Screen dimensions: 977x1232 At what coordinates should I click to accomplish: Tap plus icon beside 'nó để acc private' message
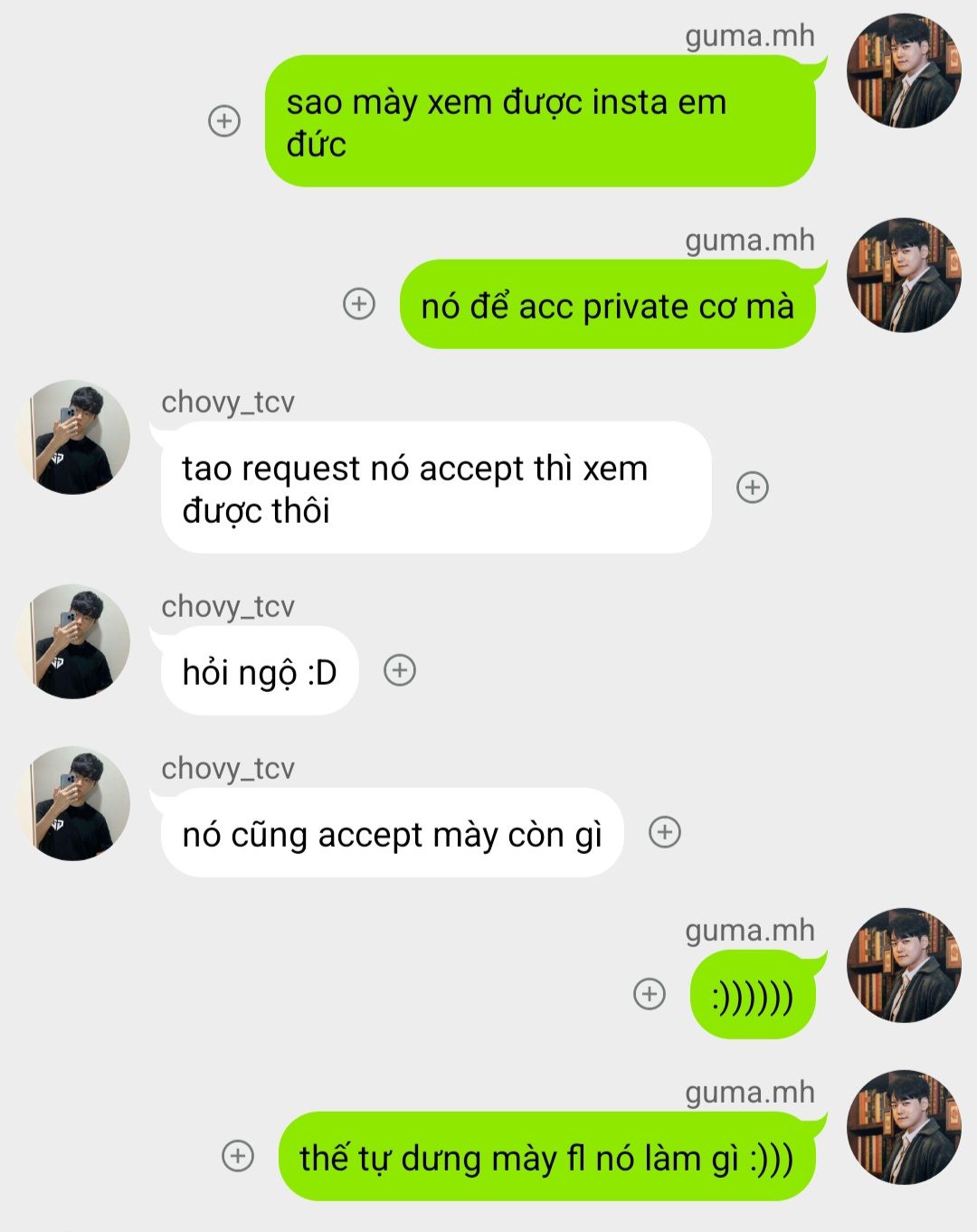pyautogui.click(x=359, y=303)
